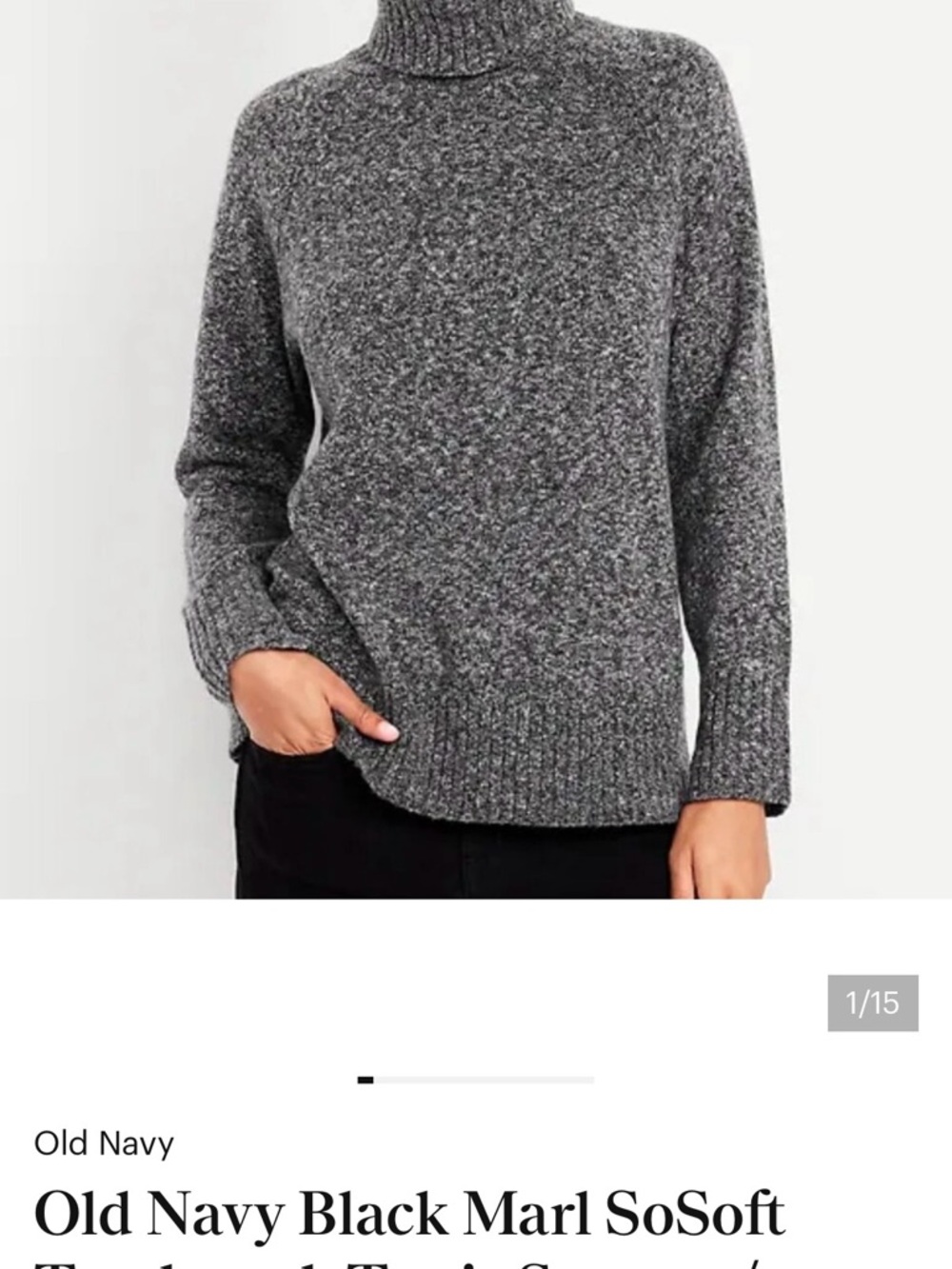Click the carousel progress indicator bar
This screenshot has width=952, height=1269.
click(x=476, y=1081)
